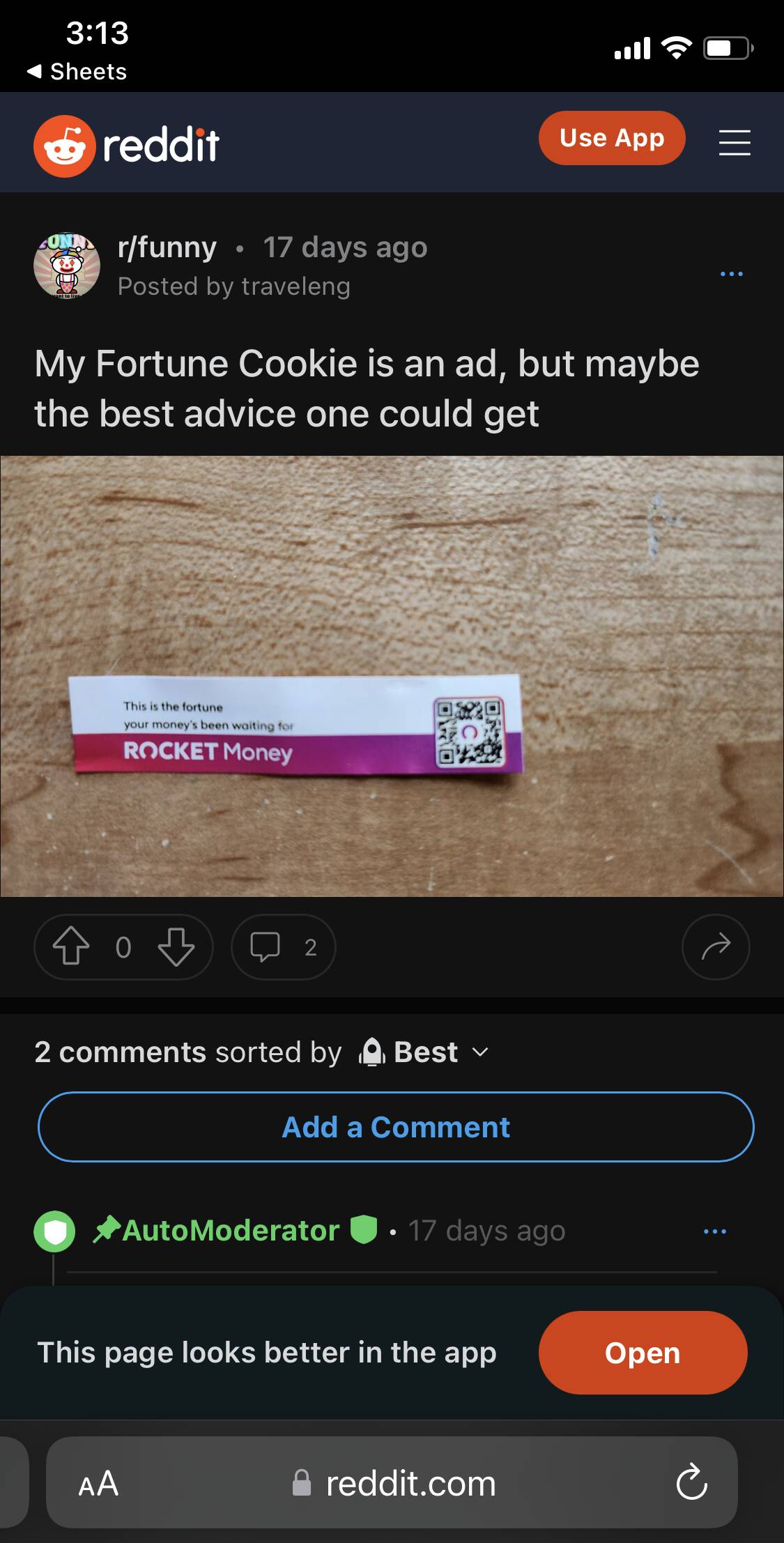Tap Add a Comment
The image size is (784, 1543).
[x=396, y=1127]
